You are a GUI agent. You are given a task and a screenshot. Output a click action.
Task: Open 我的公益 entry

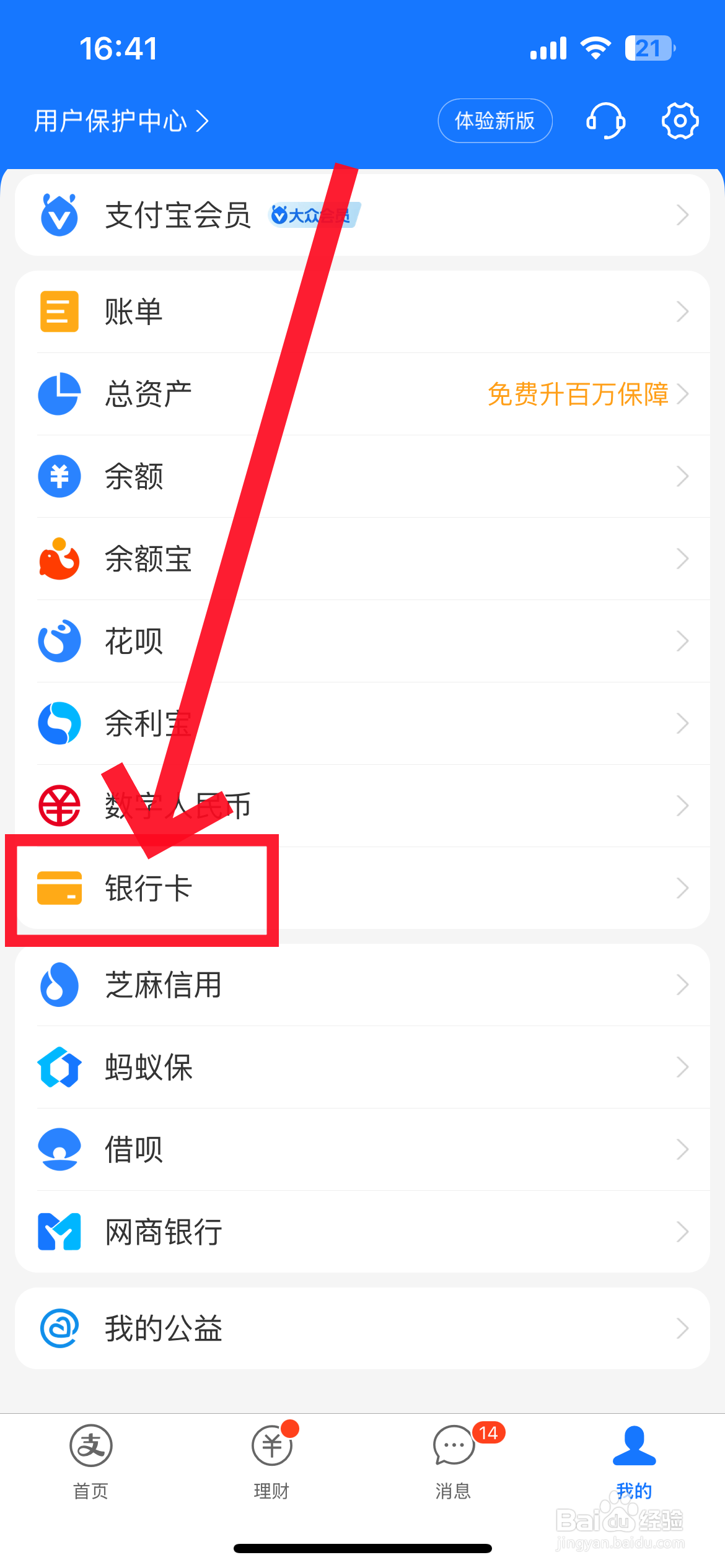pos(59,1327)
